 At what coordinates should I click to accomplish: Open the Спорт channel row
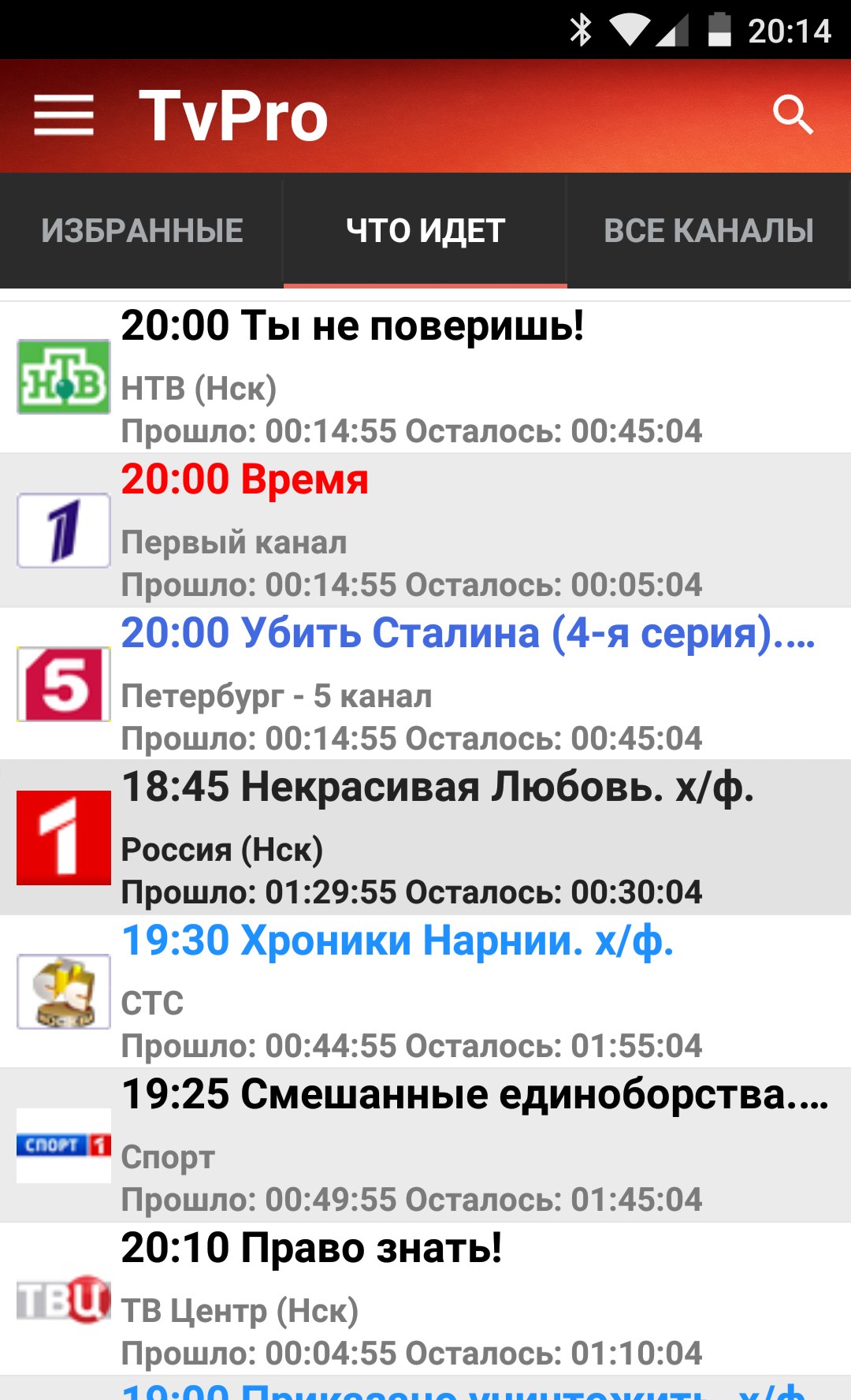point(425,1145)
